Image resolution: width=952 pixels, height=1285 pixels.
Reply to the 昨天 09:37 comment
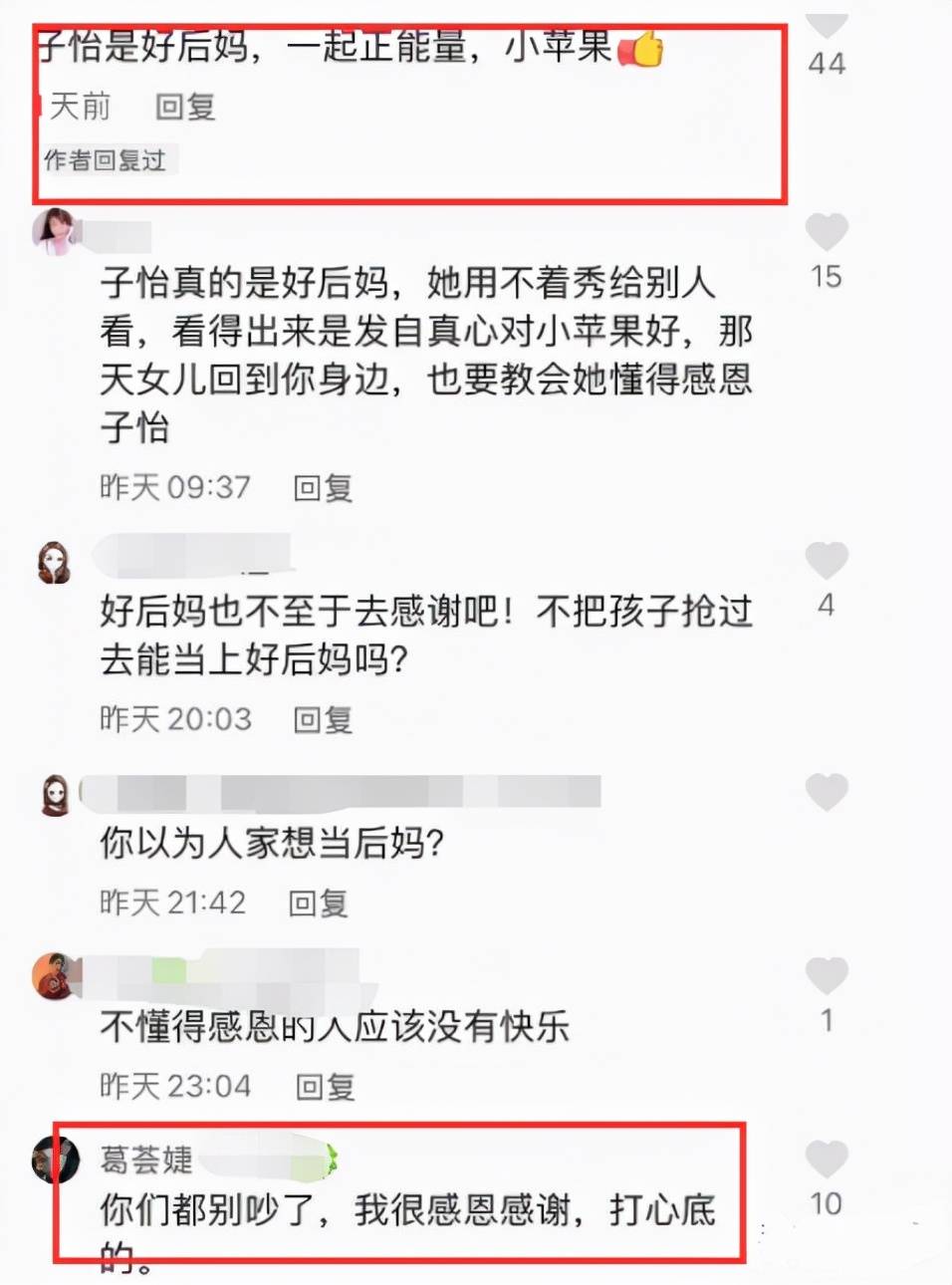point(323,488)
